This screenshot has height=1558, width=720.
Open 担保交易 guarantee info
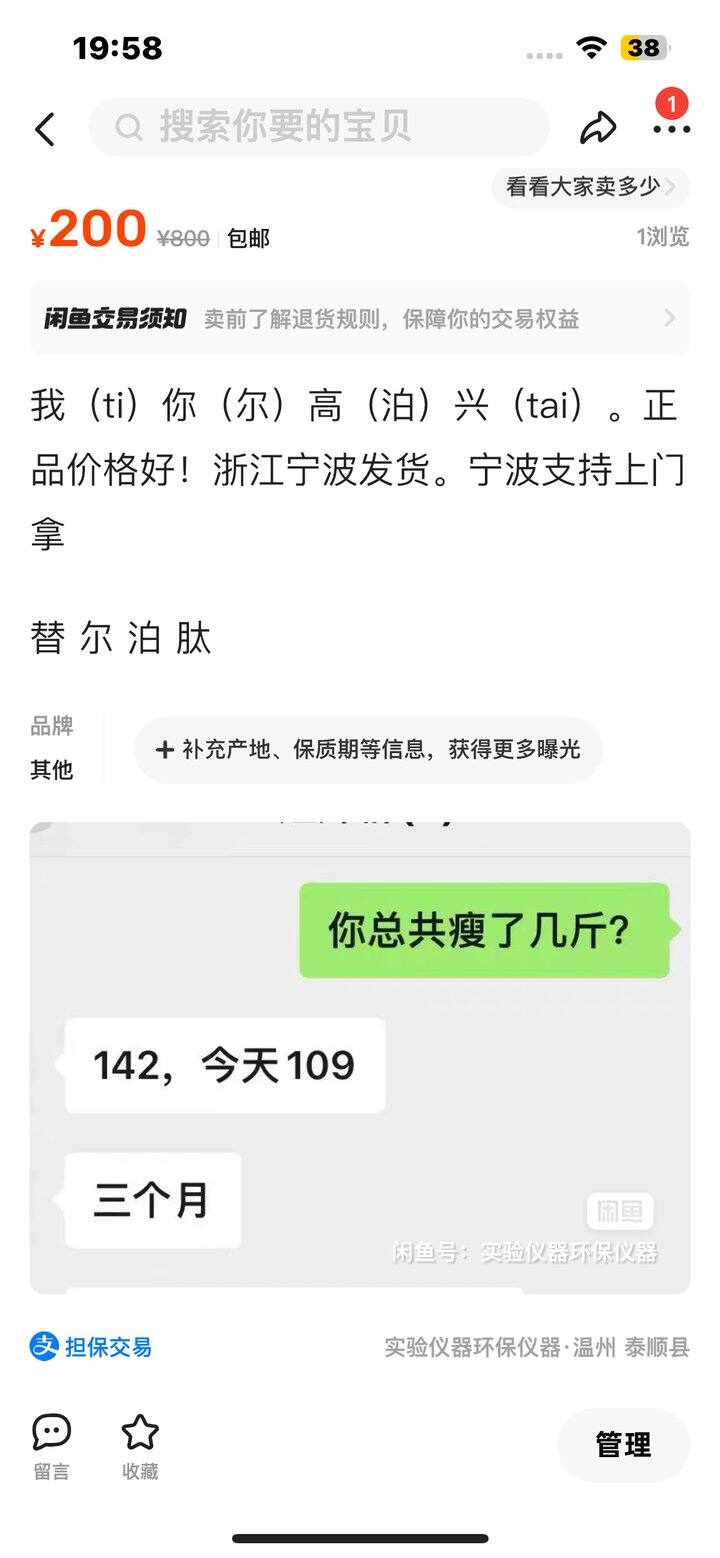(92, 1347)
